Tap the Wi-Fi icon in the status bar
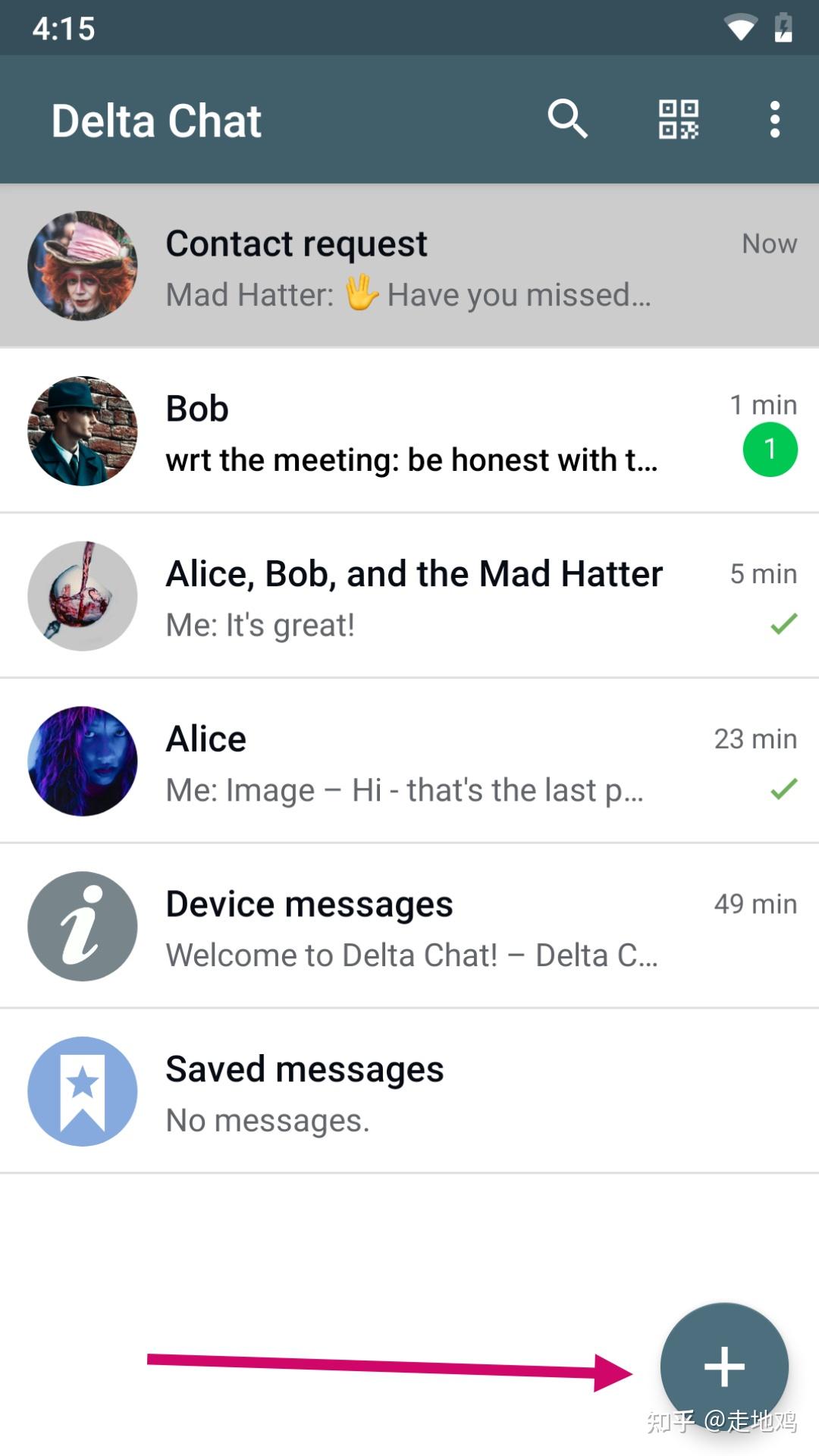Screen dimensions: 819x1456 point(739,28)
